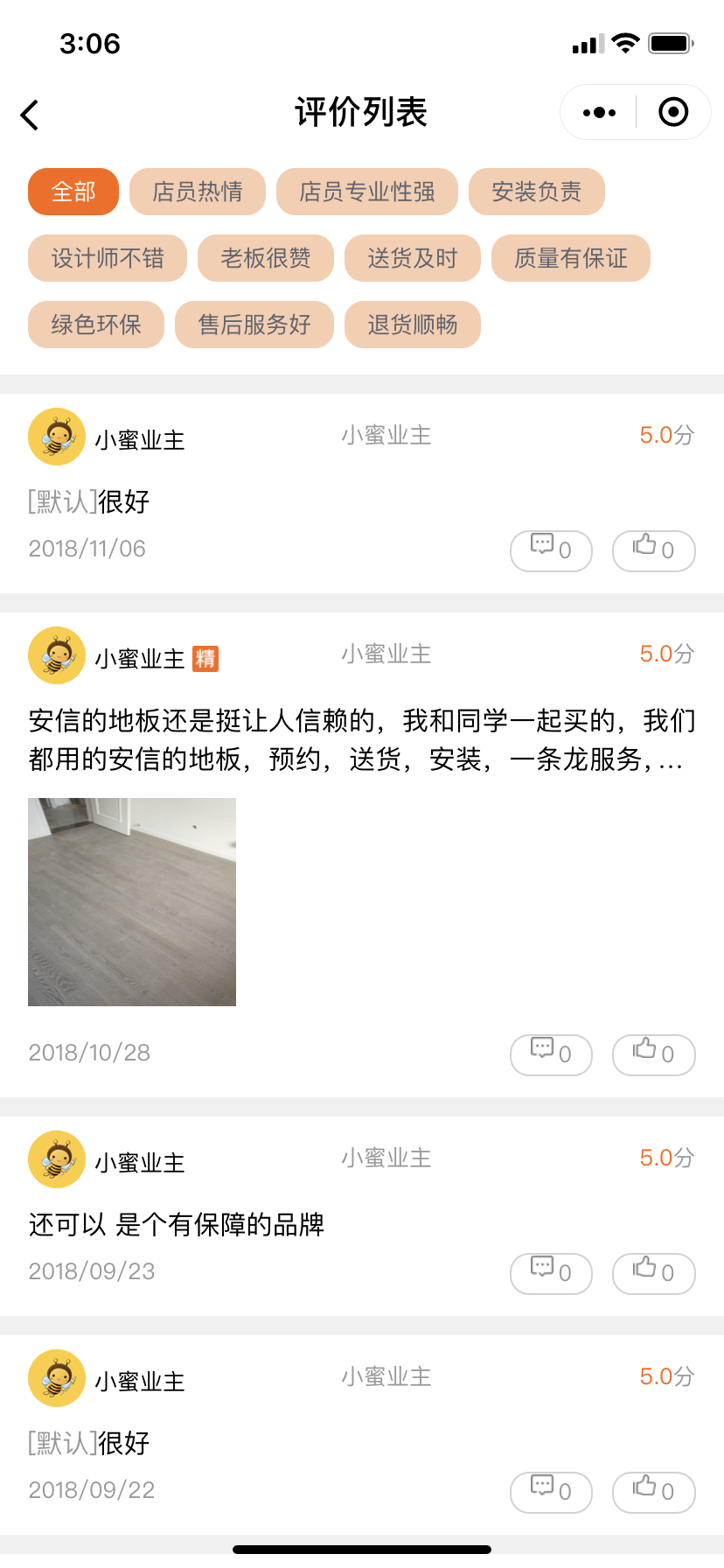Screen dimensions: 724x1568
Task: Like the review dated 2018/11/06
Action: [654, 550]
